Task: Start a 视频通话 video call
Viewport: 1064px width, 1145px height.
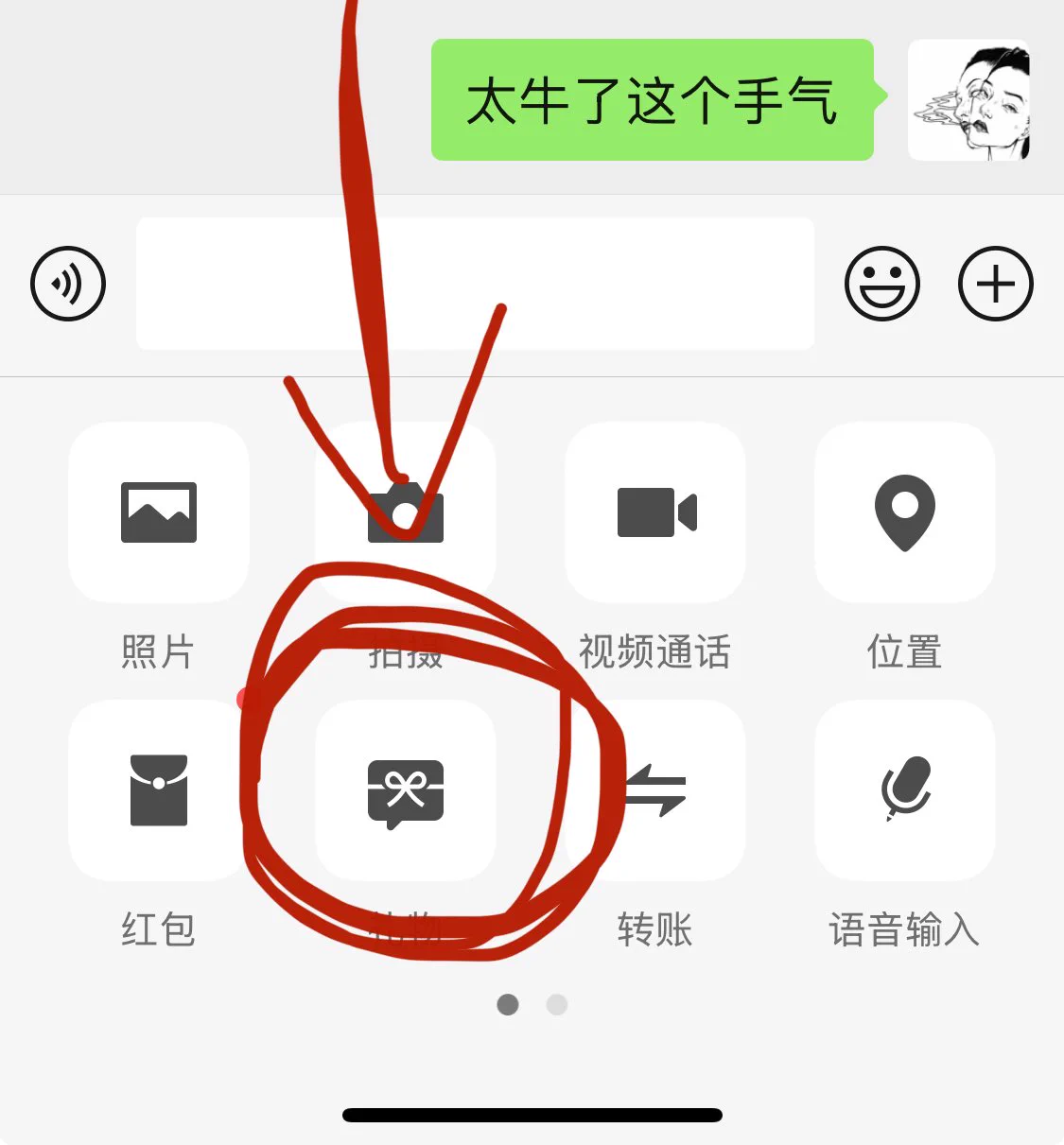Action: click(x=655, y=512)
